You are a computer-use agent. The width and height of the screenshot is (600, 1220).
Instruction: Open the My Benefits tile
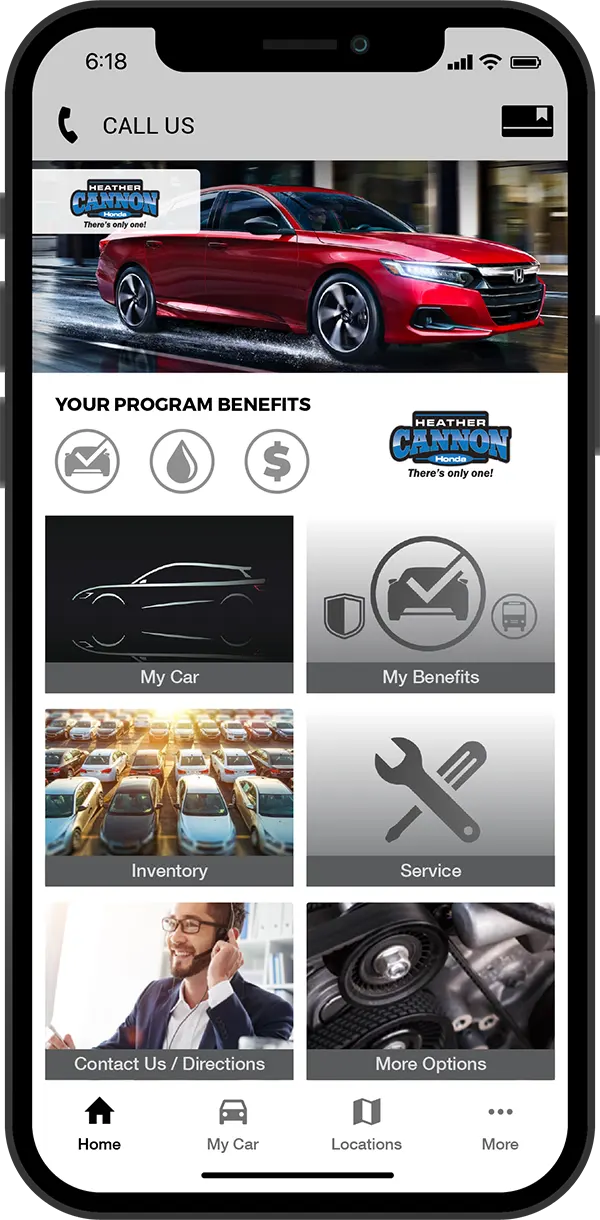tap(430, 604)
